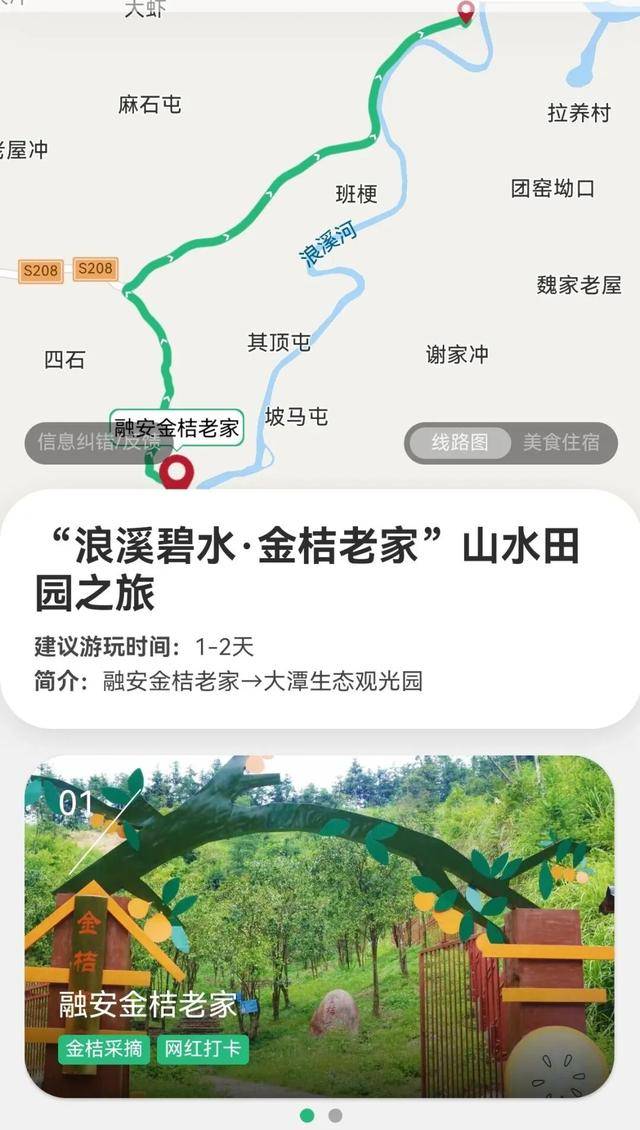Tap the 融安金桔老家 map label
This screenshot has height=1130, width=640.
177,428
